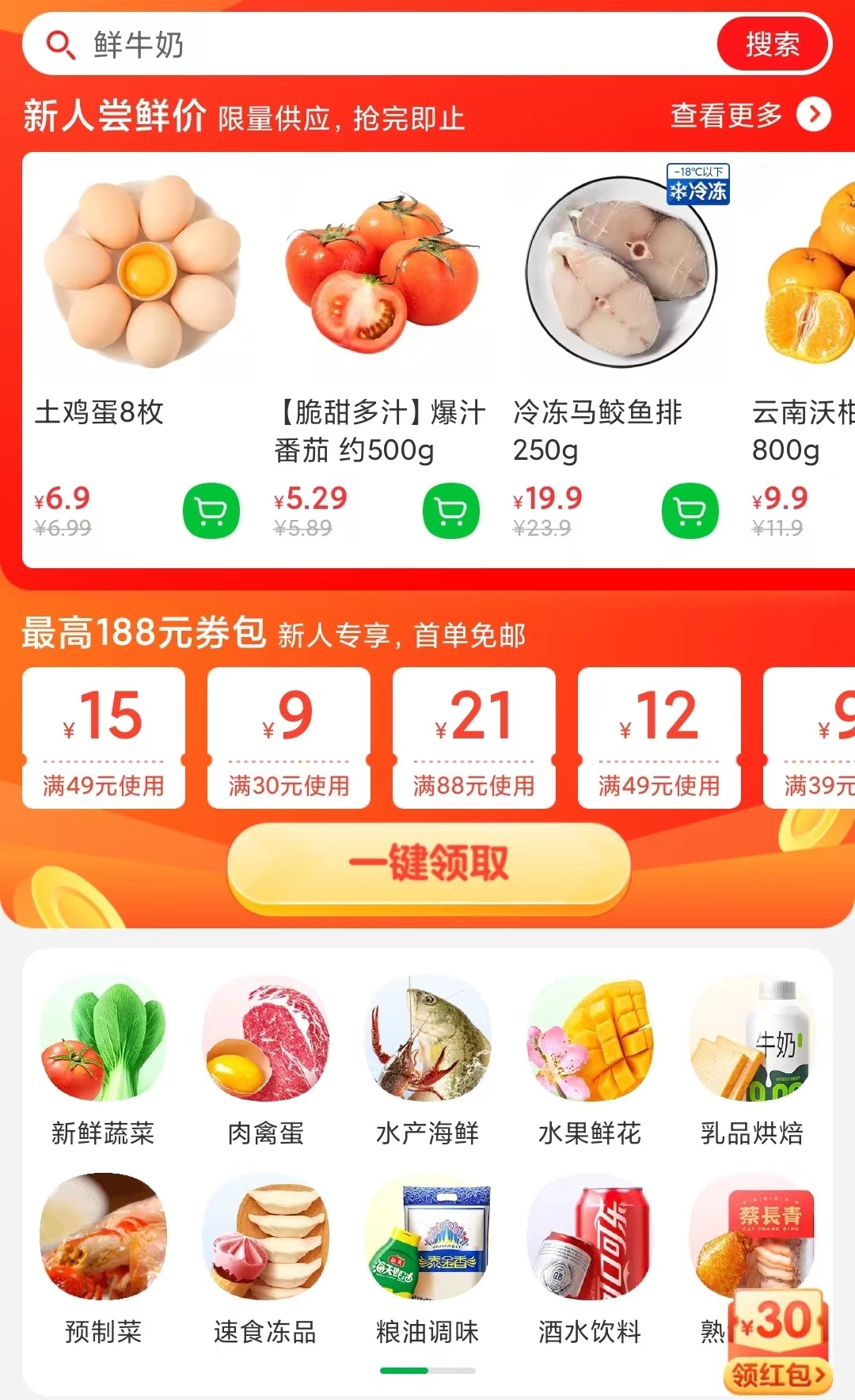Tap the red 搜索 button

(x=773, y=44)
